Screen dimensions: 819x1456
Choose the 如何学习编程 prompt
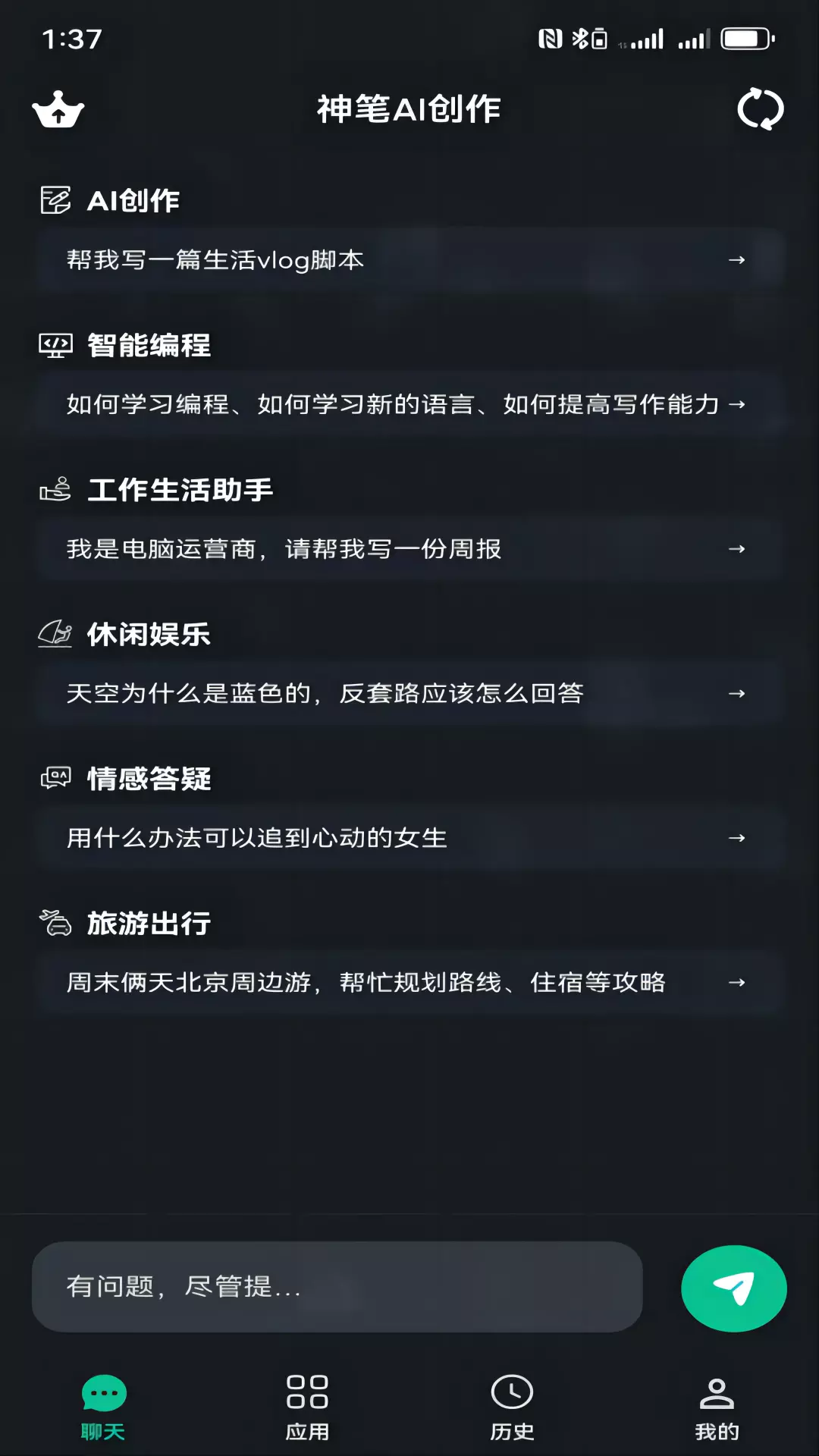[409, 404]
